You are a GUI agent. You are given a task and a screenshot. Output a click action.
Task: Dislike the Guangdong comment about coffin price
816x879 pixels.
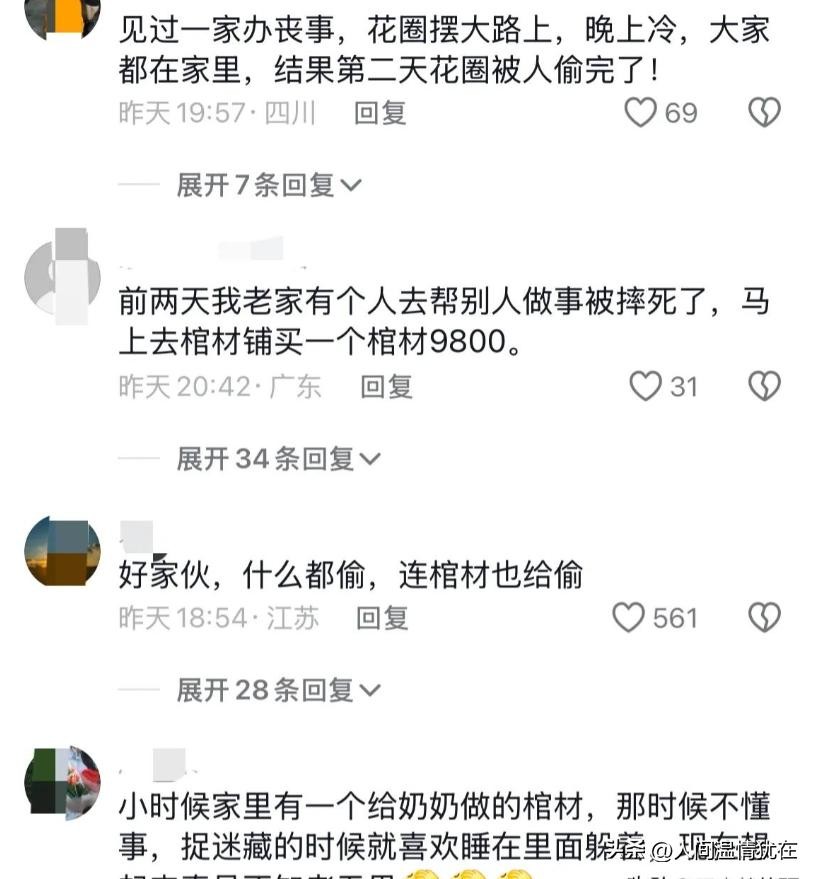[764, 386]
